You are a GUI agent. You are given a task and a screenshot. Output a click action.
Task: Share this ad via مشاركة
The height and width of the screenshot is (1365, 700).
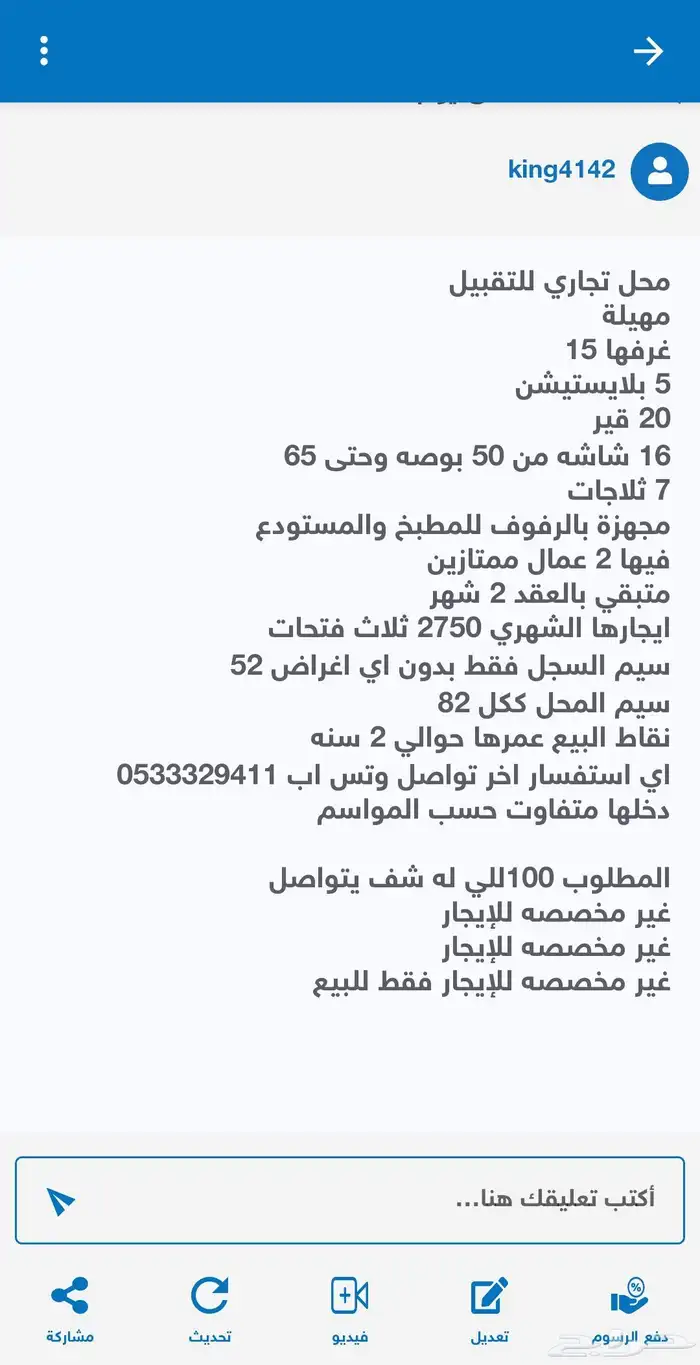[70, 1308]
